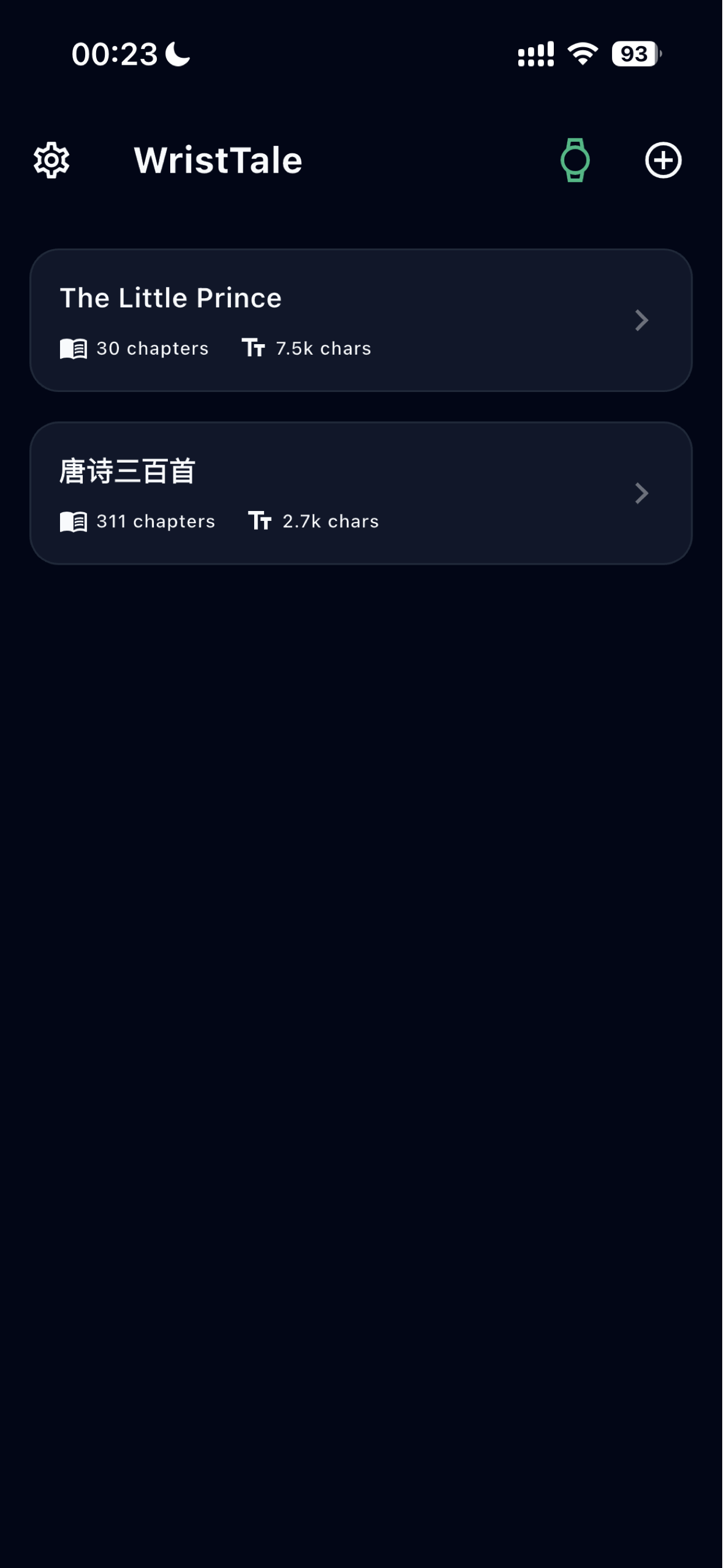The width and height of the screenshot is (724, 1568).
Task: Open The Little Prince book
Action: 361,321
